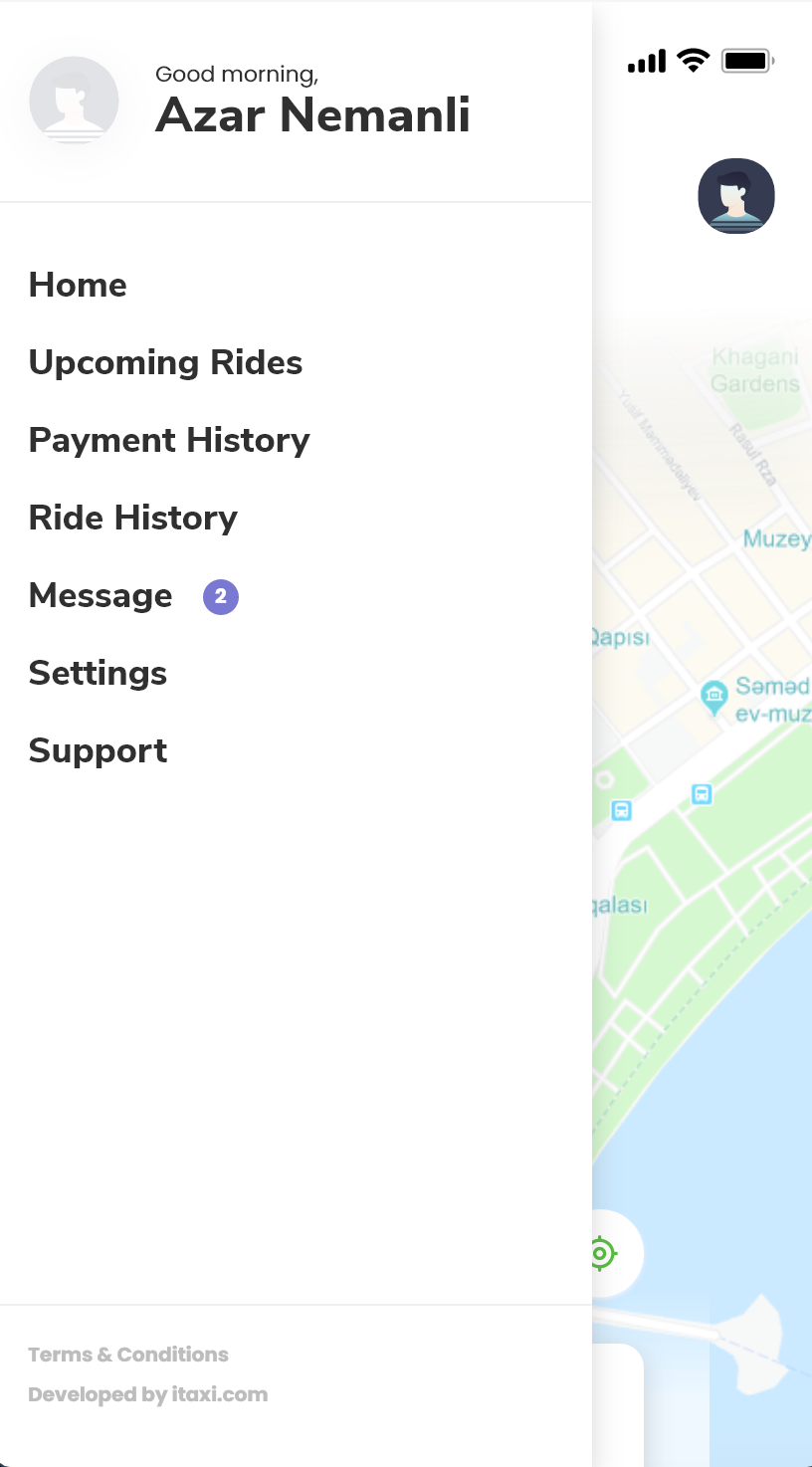Select Upcoming Rides from the drawer

pyautogui.click(x=165, y=363)
